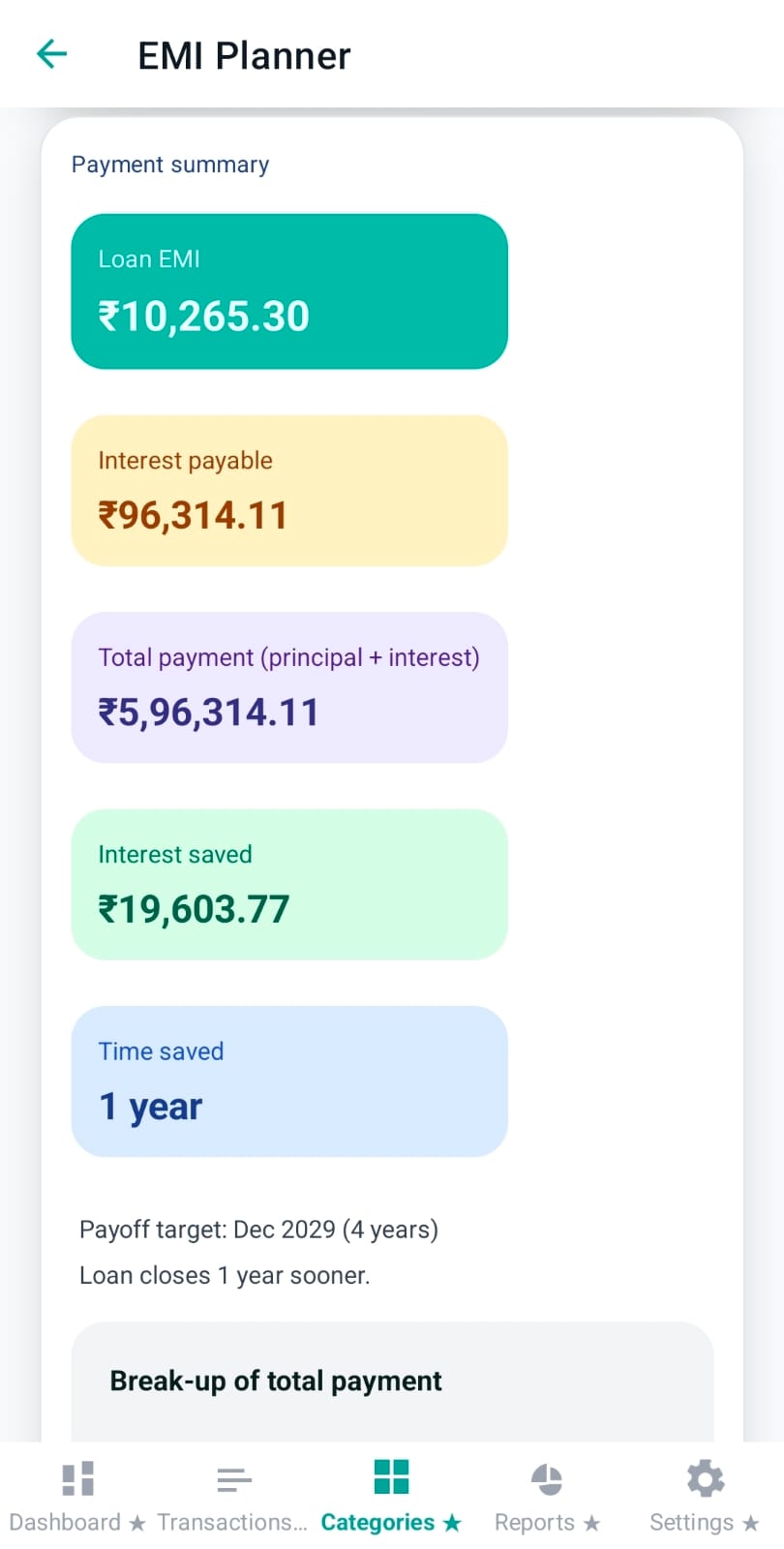Tap the Total payment card
Screen dimensions: 784x1549
(288, 687)
